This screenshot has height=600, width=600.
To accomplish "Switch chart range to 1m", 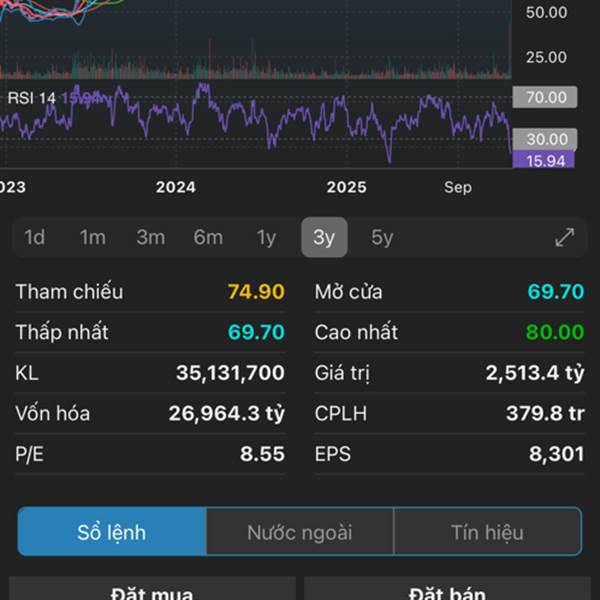I will click(x=93, y=238).
